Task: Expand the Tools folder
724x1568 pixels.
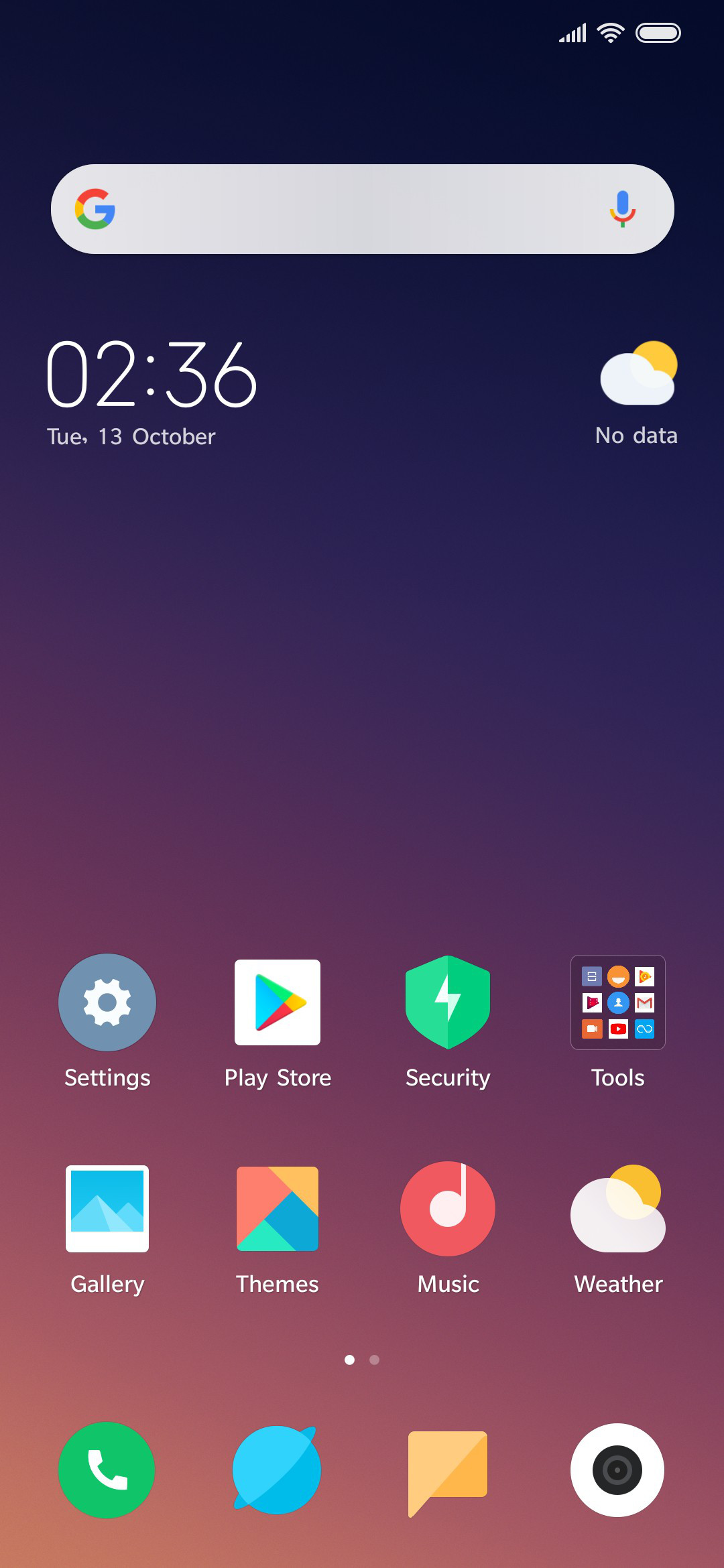Action: pos(617,1002)
